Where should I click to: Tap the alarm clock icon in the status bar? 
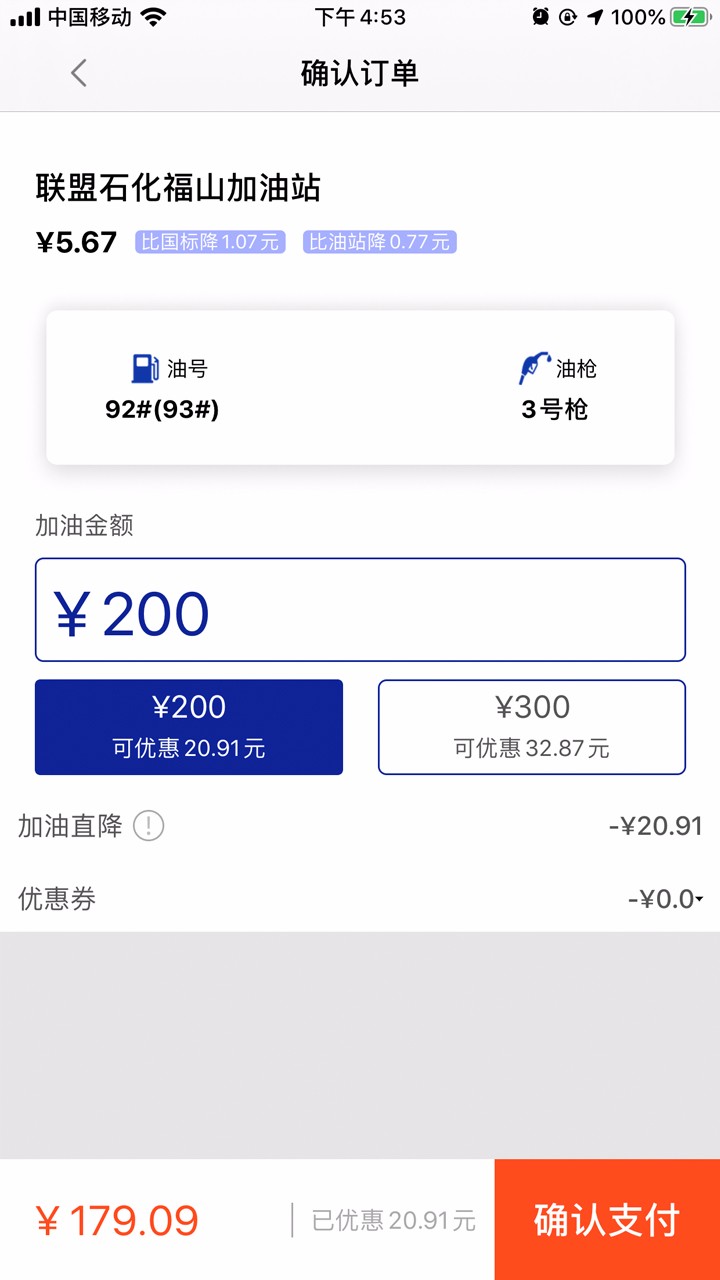[x=540, y=16]
